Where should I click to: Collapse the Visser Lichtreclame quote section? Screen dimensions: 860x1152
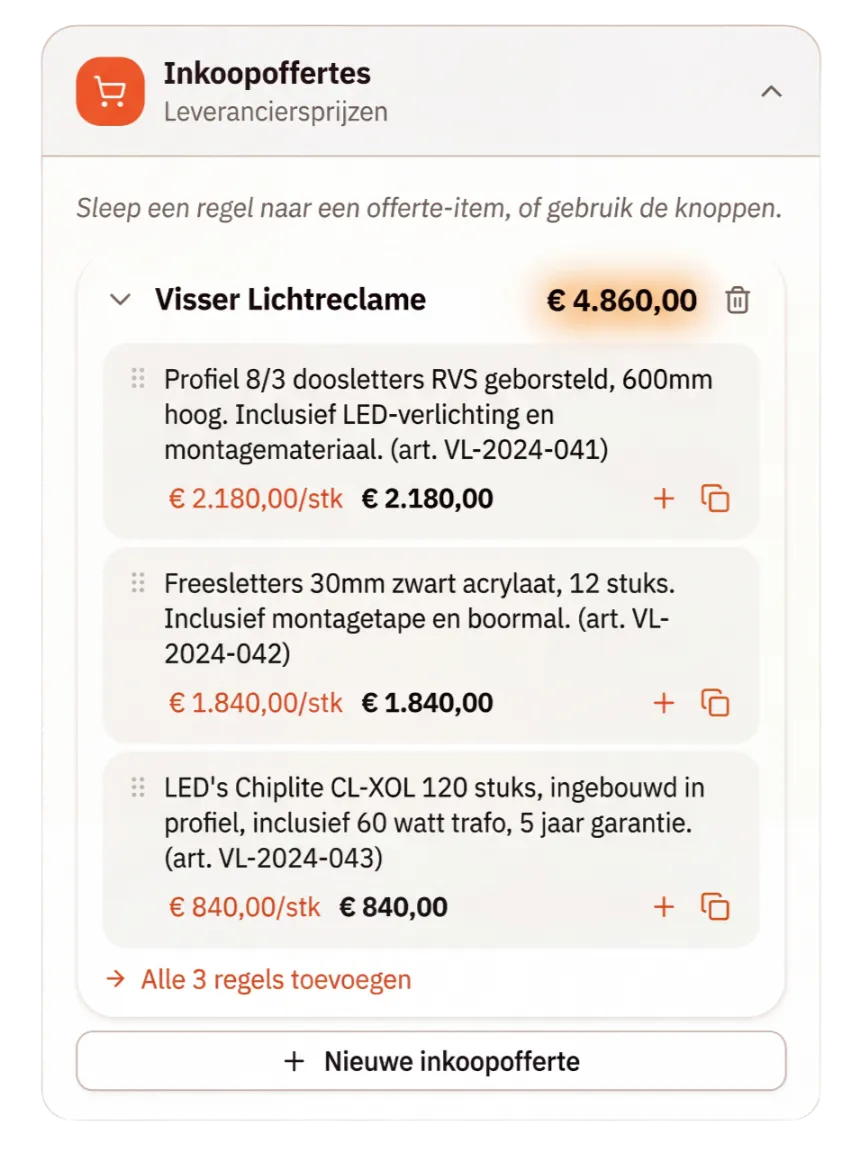[121, 299]
